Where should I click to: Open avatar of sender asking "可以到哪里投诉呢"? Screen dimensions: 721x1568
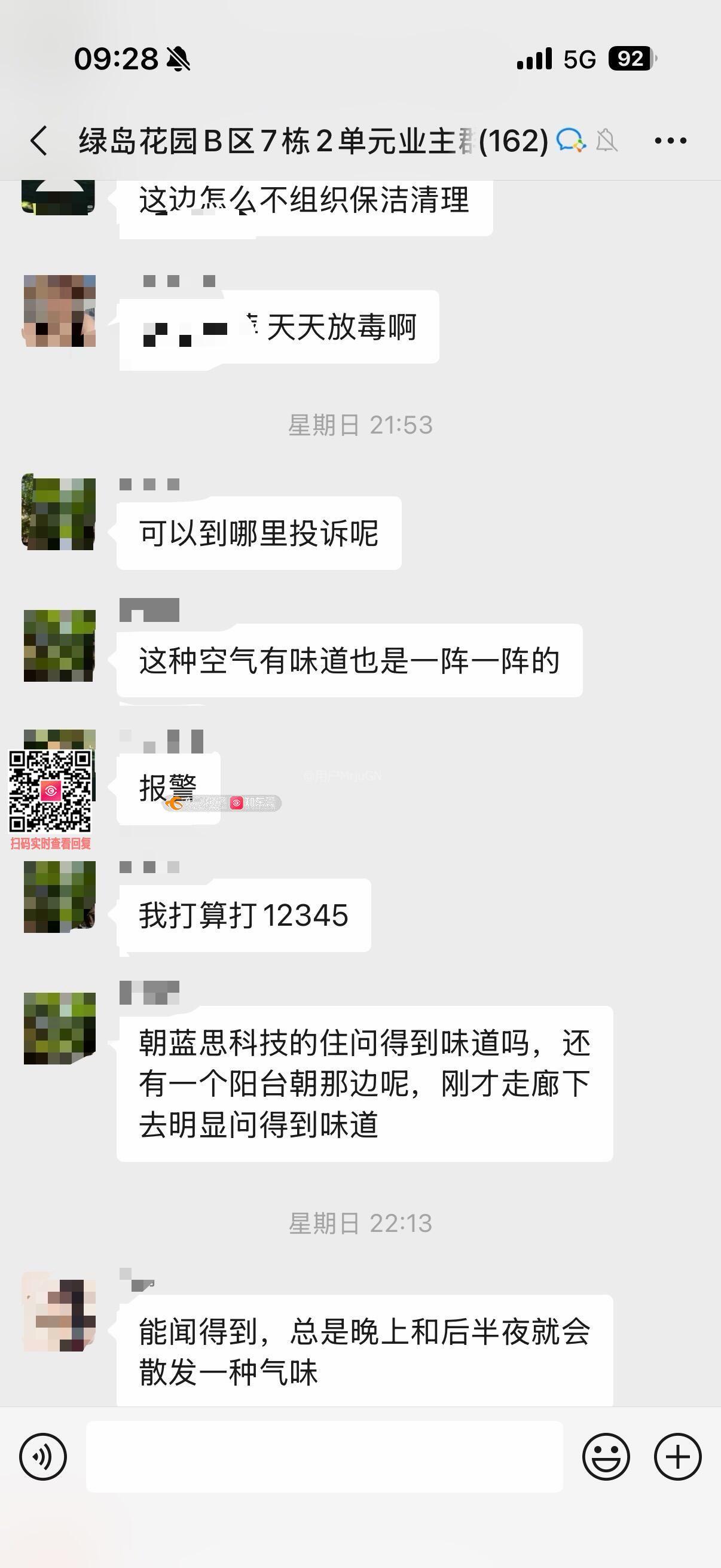click(x=59, y=513)
